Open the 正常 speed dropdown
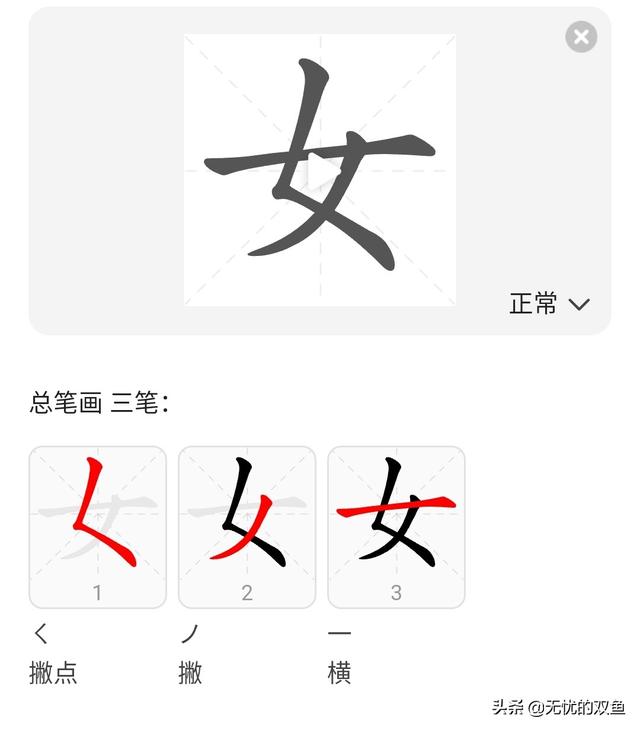 (x=550, y=304)
